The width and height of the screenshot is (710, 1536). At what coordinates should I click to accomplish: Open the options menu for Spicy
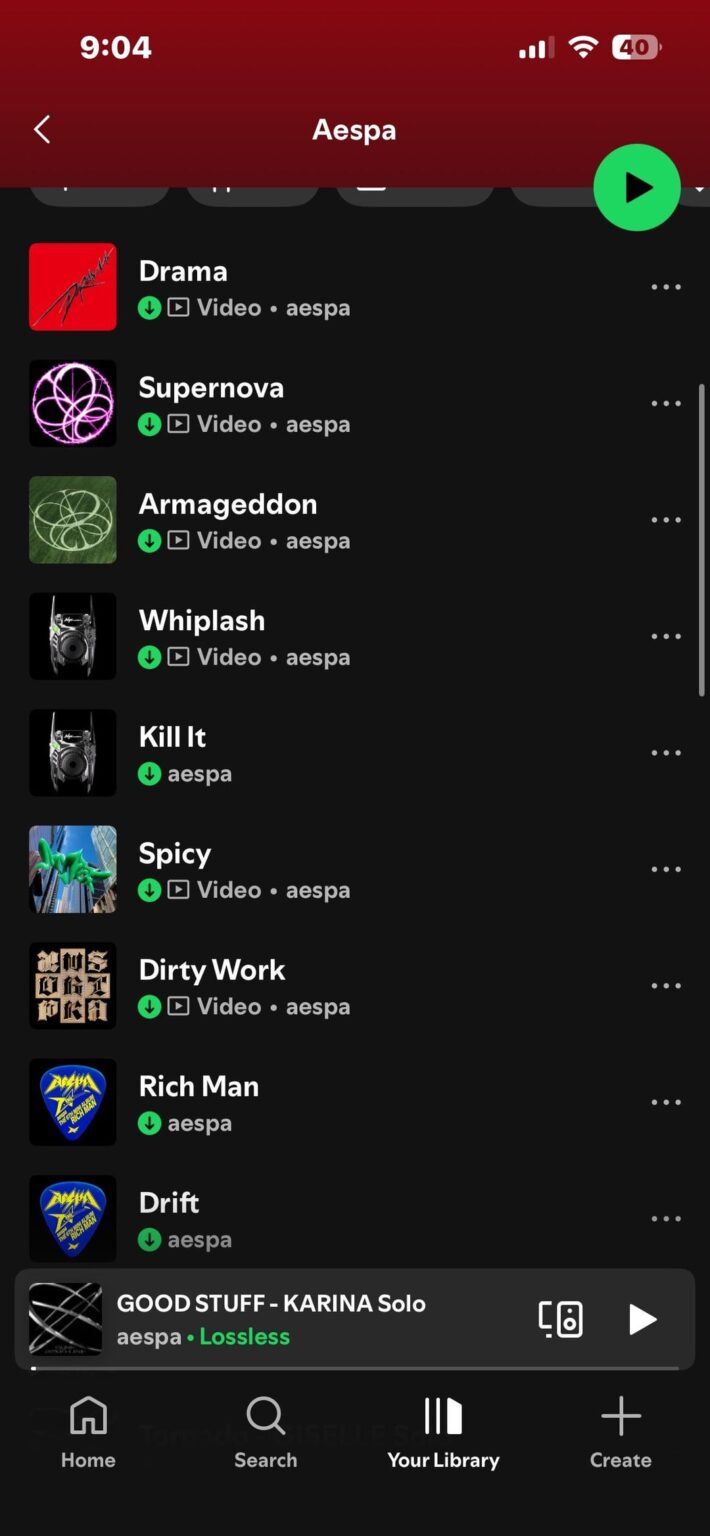[x=666, y=870]
